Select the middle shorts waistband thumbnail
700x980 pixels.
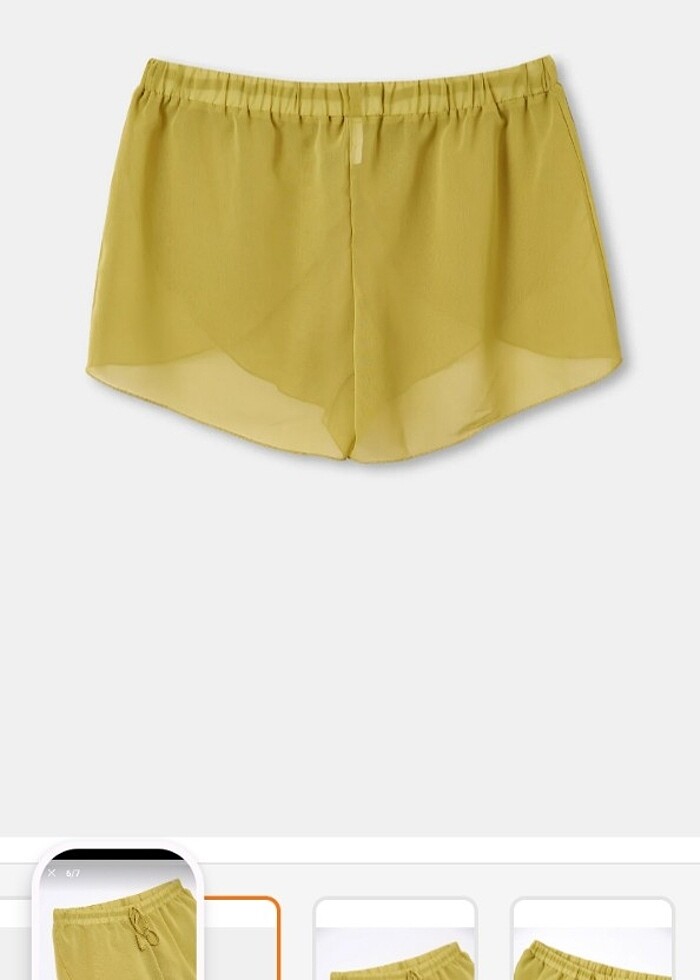pyautogui.click(x=395, y=941)
